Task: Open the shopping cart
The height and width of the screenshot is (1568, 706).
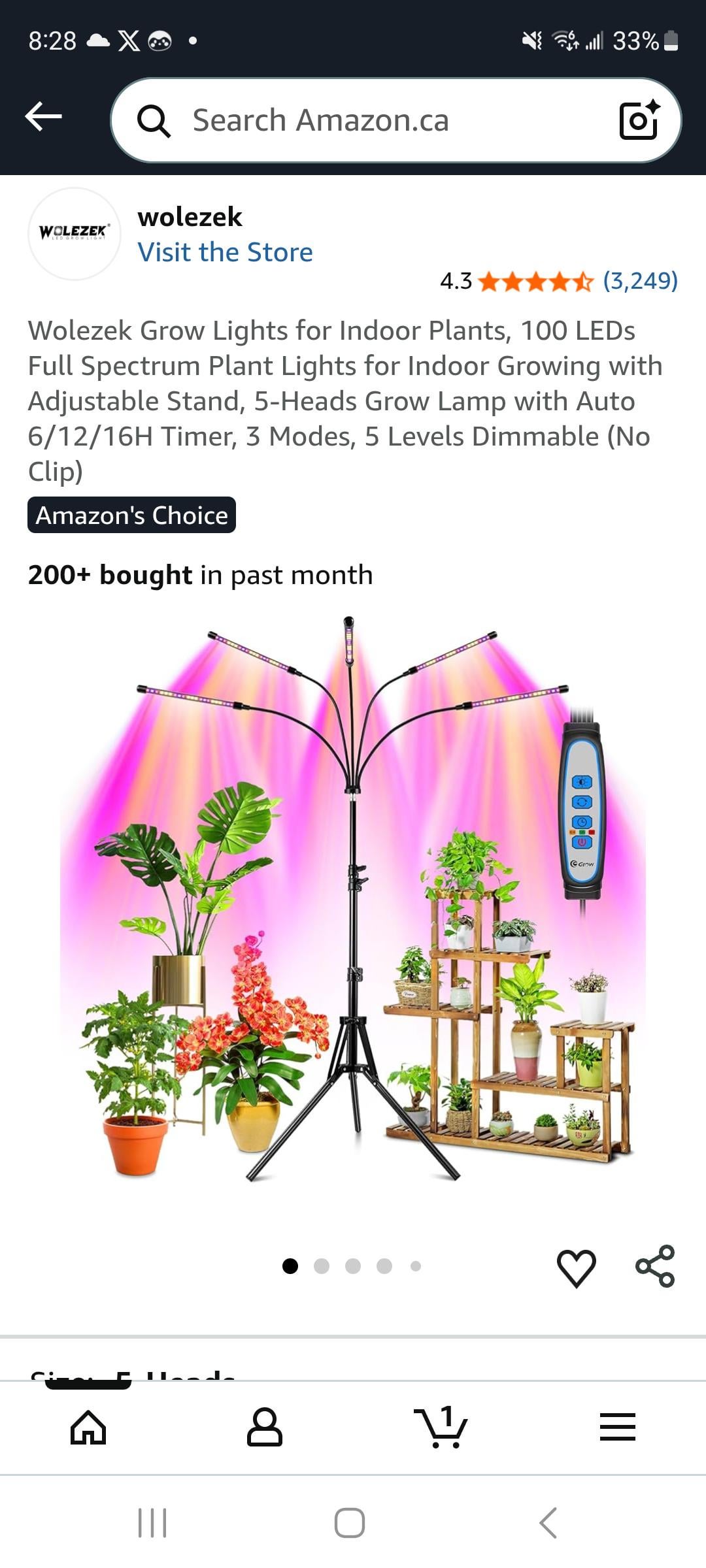Action: click(441, 1426)
